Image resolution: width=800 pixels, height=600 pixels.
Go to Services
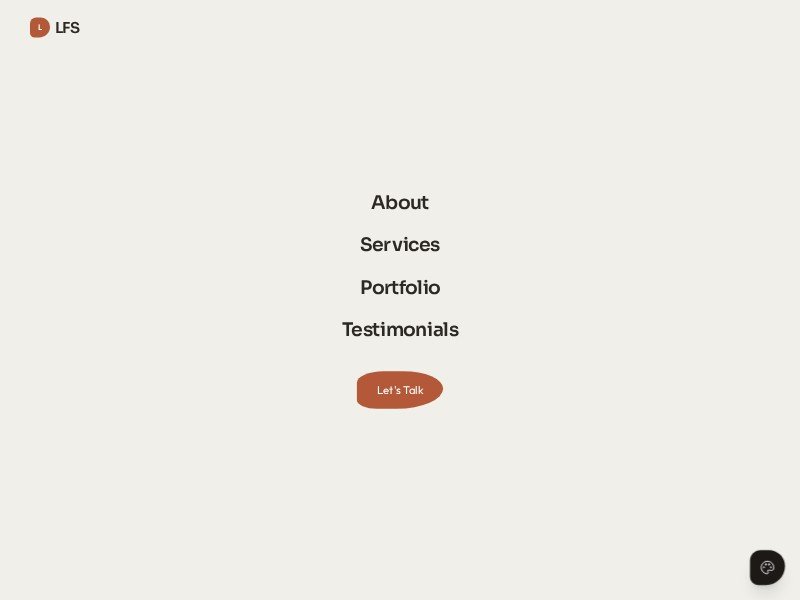pyautogui.click(x=400, y=245)
